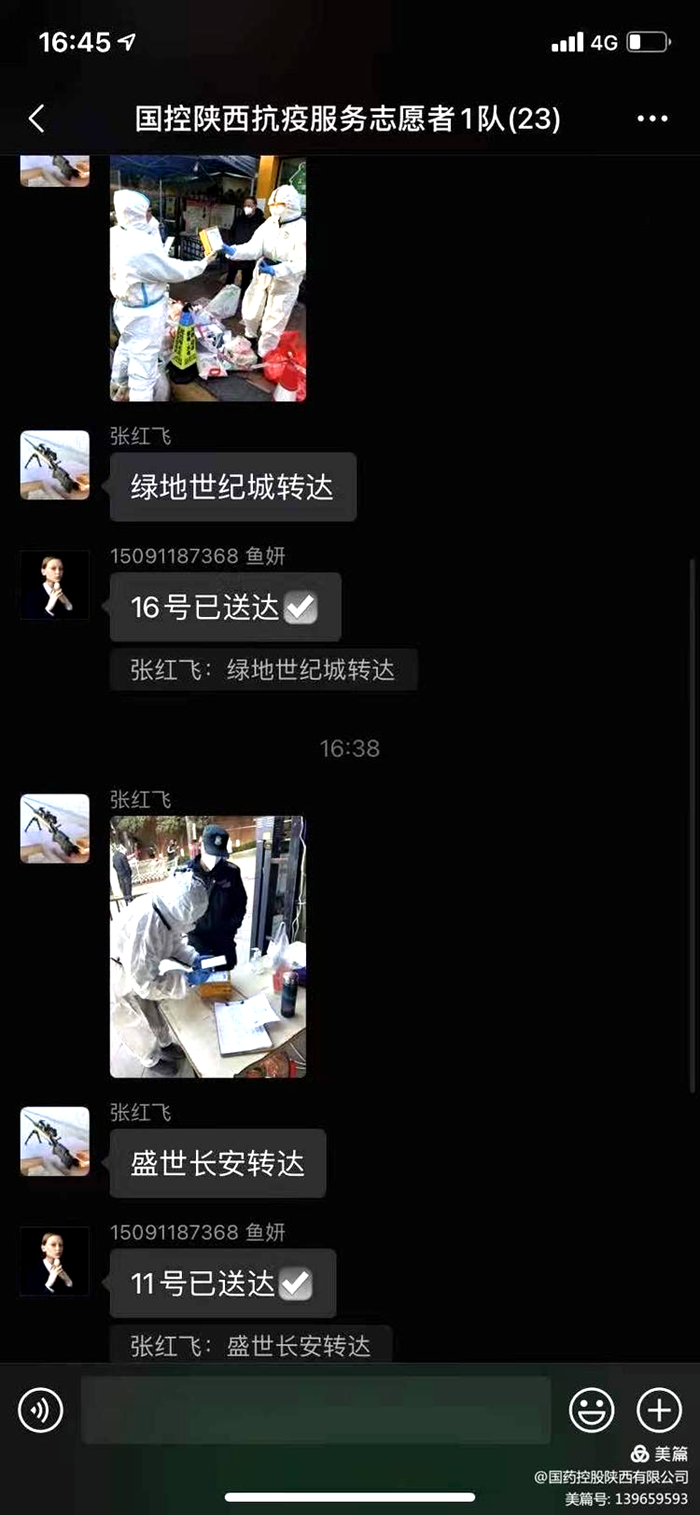View the photo sent after 16:38
Image resolution: width=700 pixels, height=1515 pixels.
click(x=207, y=946)
